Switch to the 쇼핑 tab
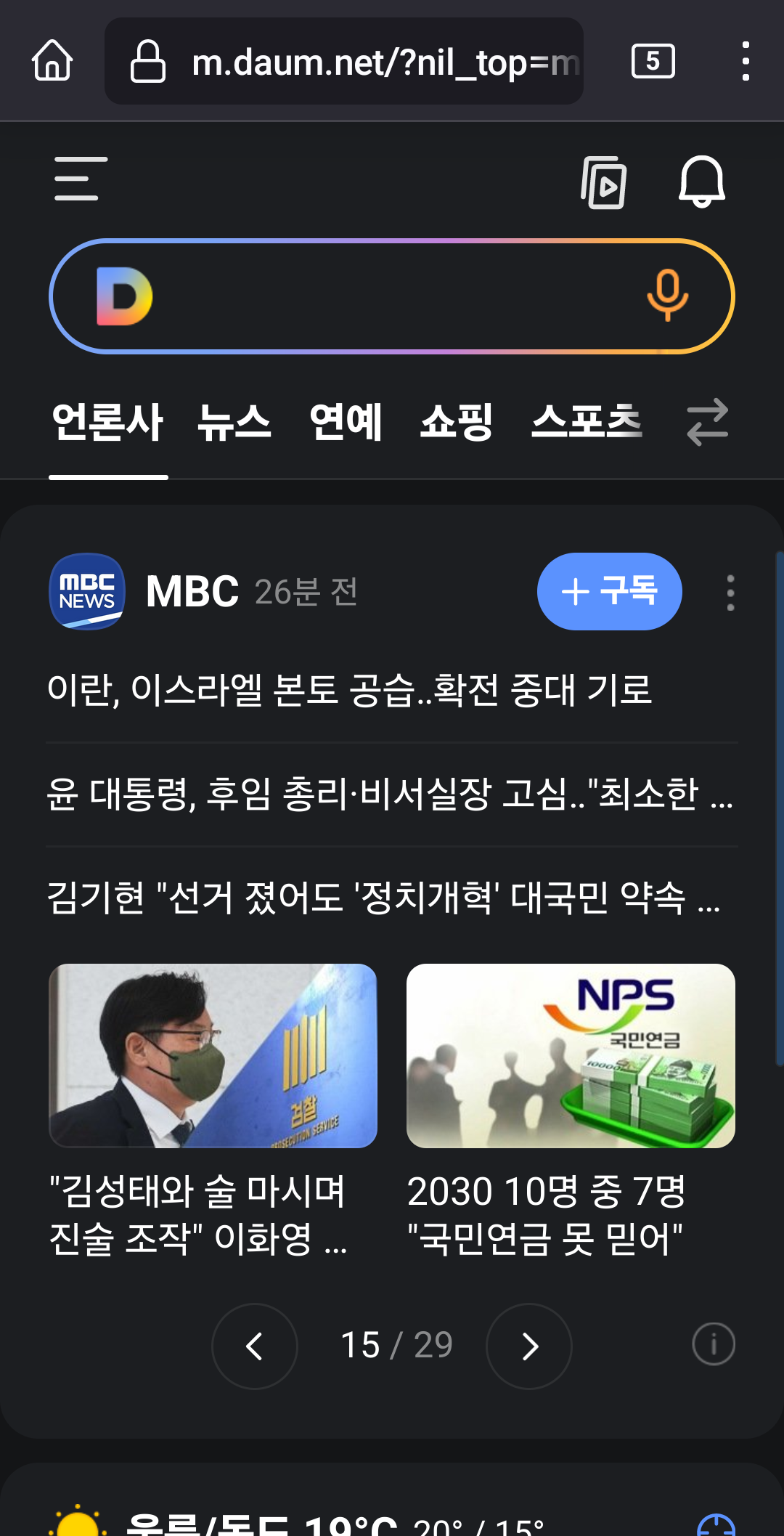 457,422
